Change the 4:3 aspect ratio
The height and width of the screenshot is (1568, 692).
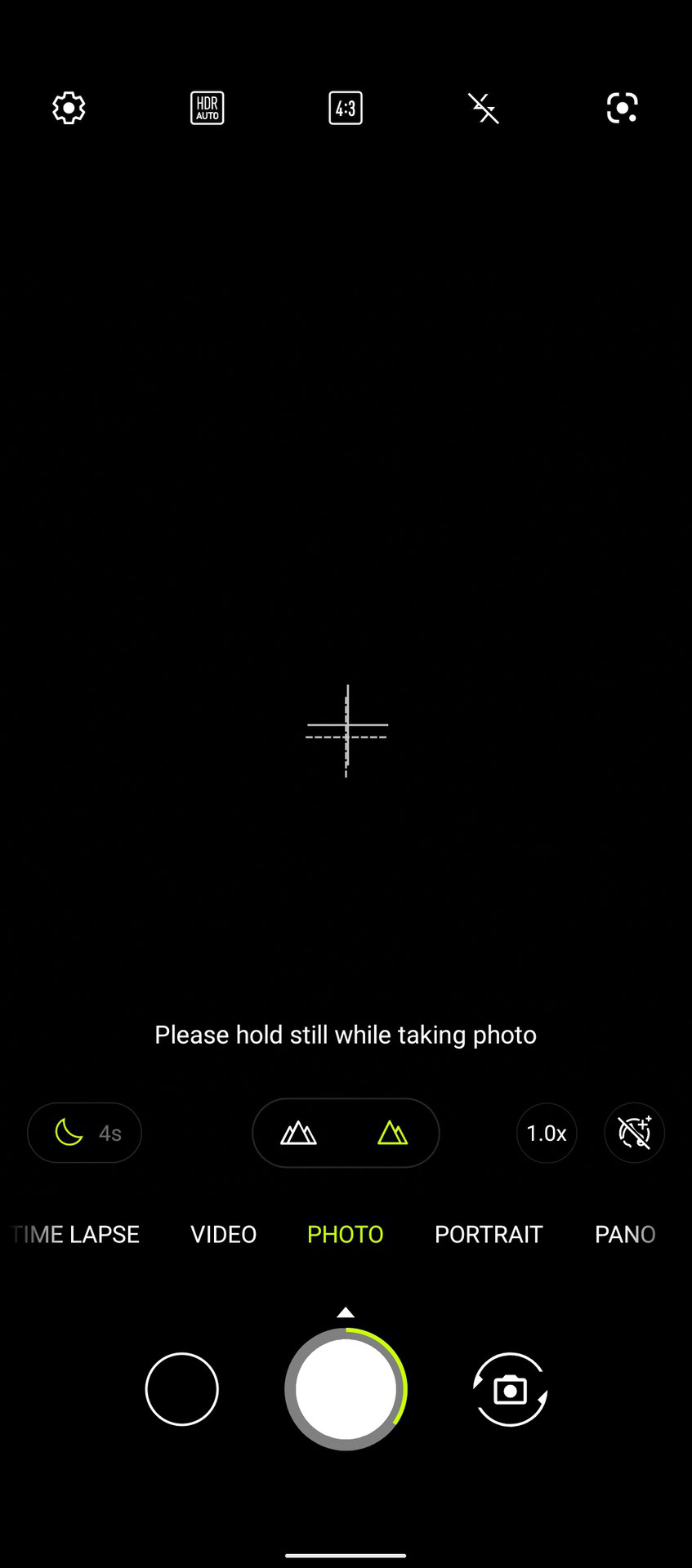pos(346,108)
